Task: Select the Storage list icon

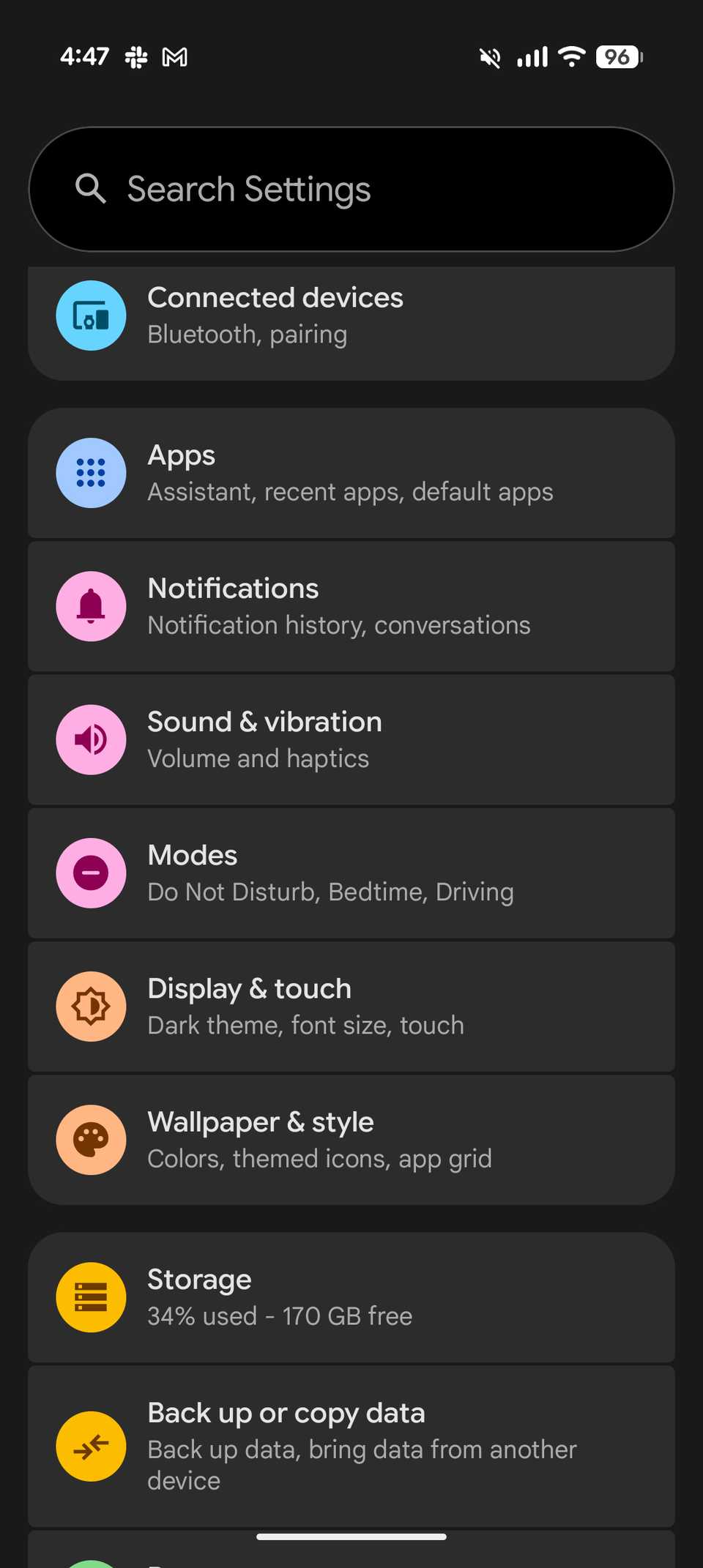Action: pos(91,1296)
